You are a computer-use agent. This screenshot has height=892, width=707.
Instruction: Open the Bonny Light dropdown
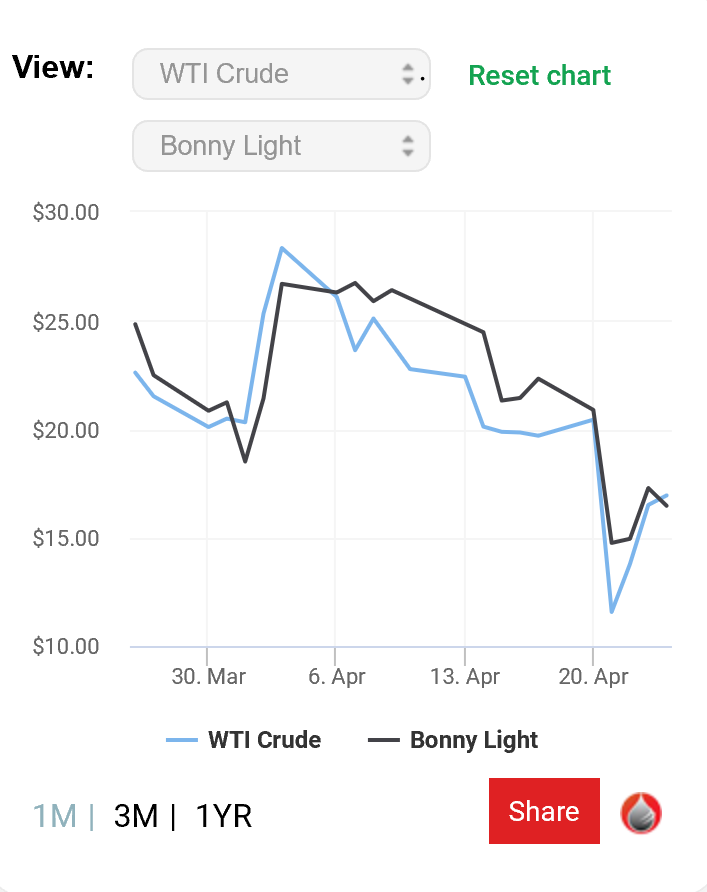[x=281, y=146]
